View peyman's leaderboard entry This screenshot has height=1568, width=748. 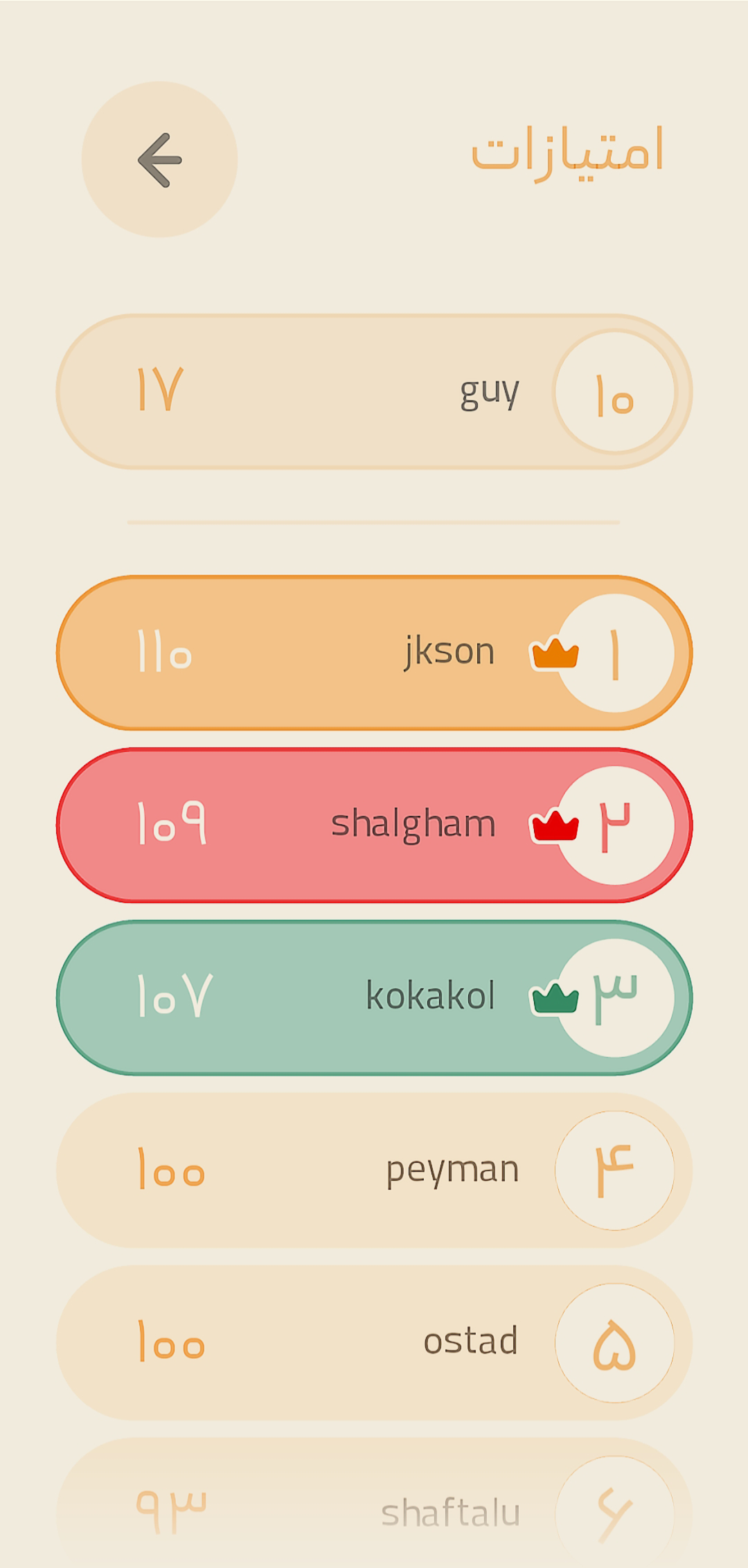[x=374, y=1170]
